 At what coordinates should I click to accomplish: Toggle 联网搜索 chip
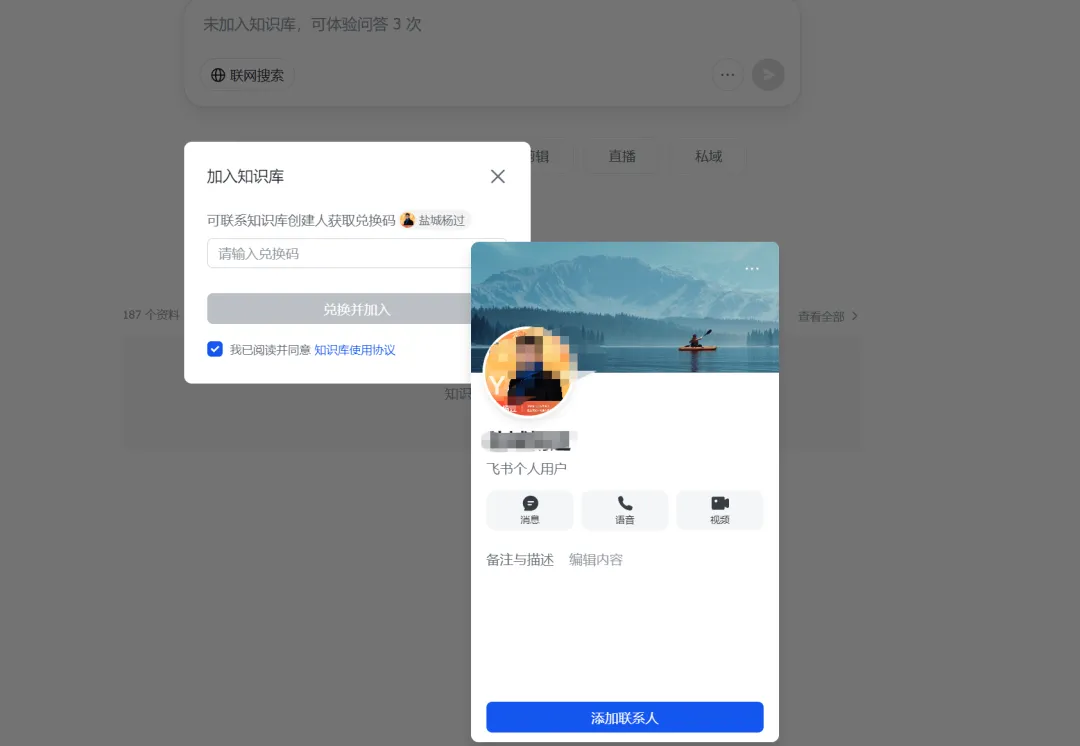point(247,75)
